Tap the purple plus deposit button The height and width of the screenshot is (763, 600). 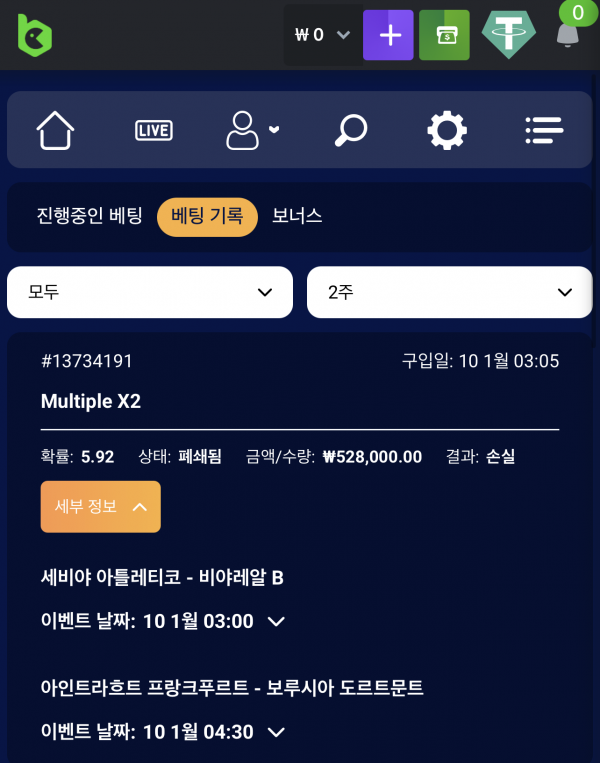coord(388,35)
